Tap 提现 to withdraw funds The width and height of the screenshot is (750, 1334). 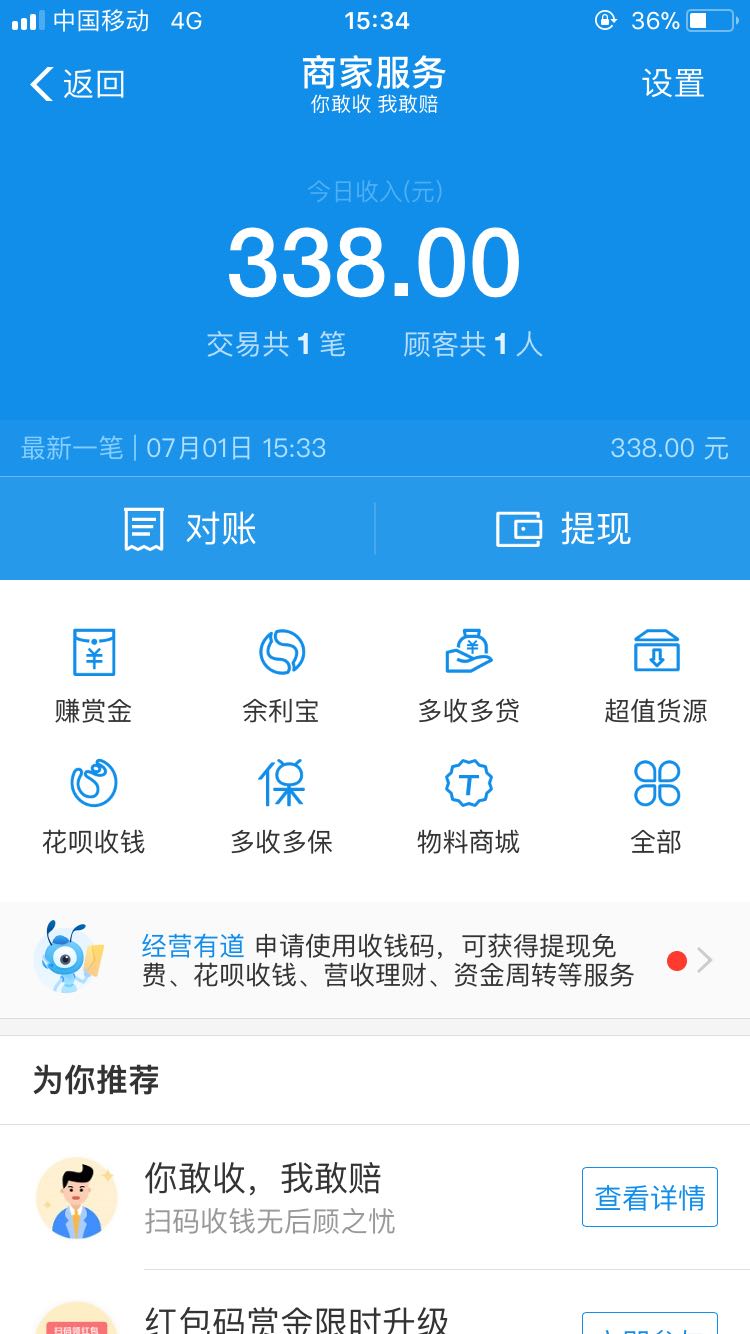click(x=563, y=528)
